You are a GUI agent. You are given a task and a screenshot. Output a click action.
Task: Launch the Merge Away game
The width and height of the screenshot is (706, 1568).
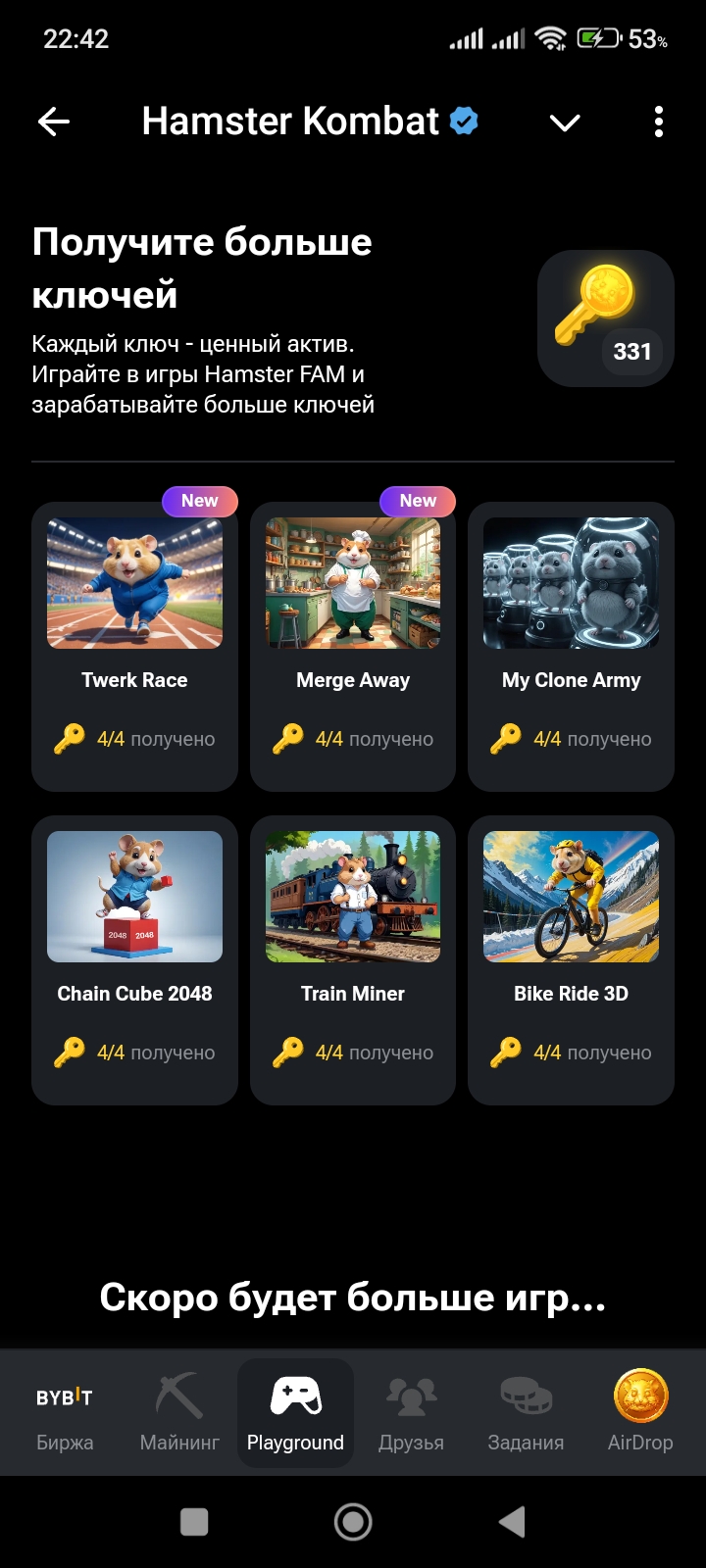pyautogui.click(x=353, y=647)
